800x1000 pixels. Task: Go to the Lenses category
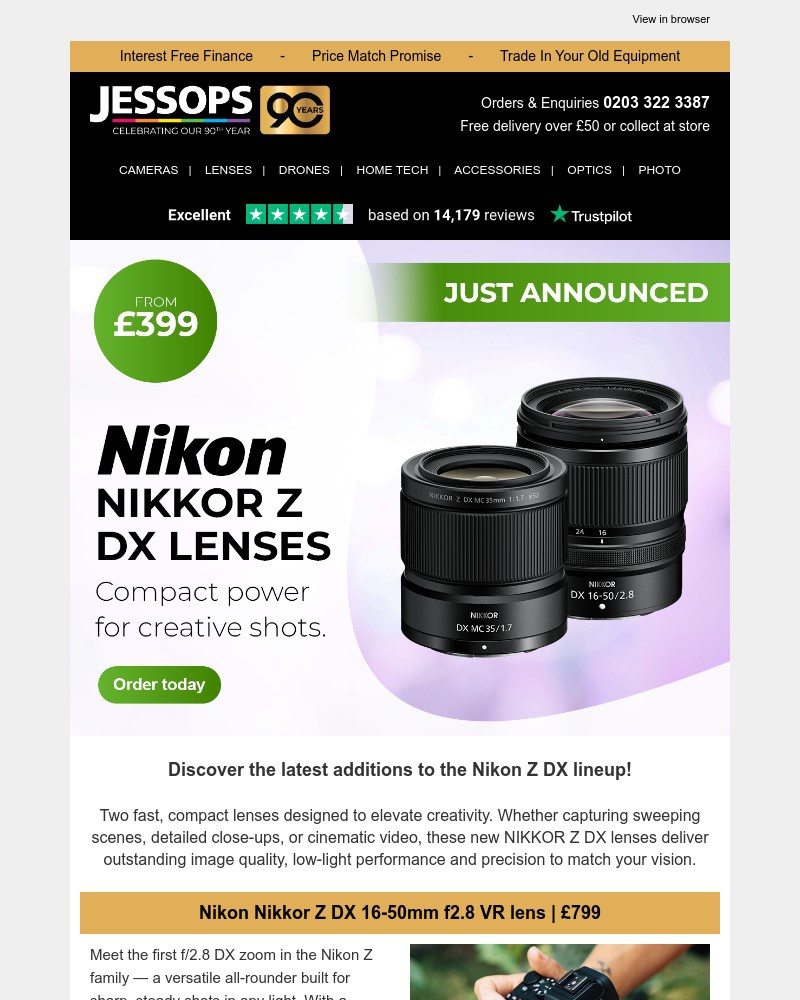(228, 170)
